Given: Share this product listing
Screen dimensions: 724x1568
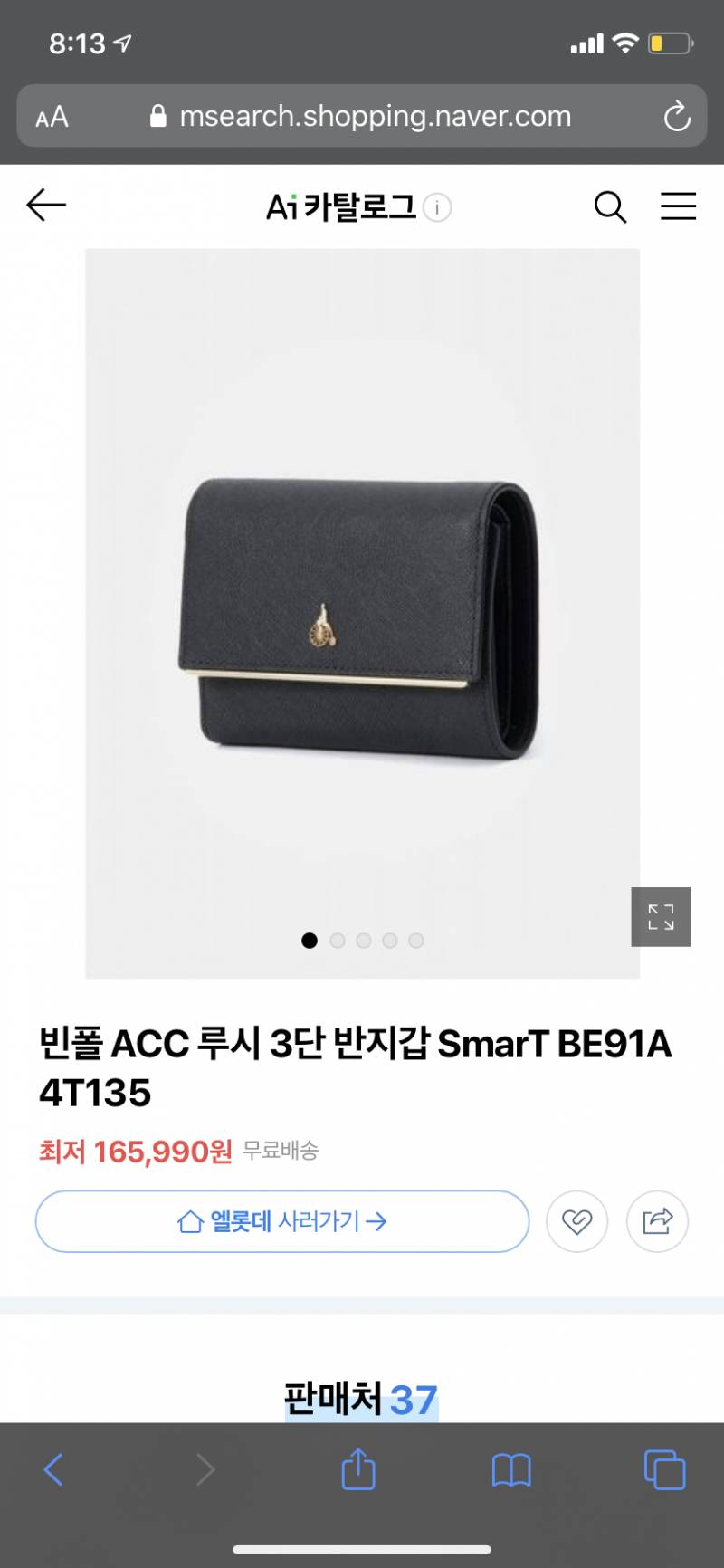Looking at the screenshot, I should [x=658, y=1221].
